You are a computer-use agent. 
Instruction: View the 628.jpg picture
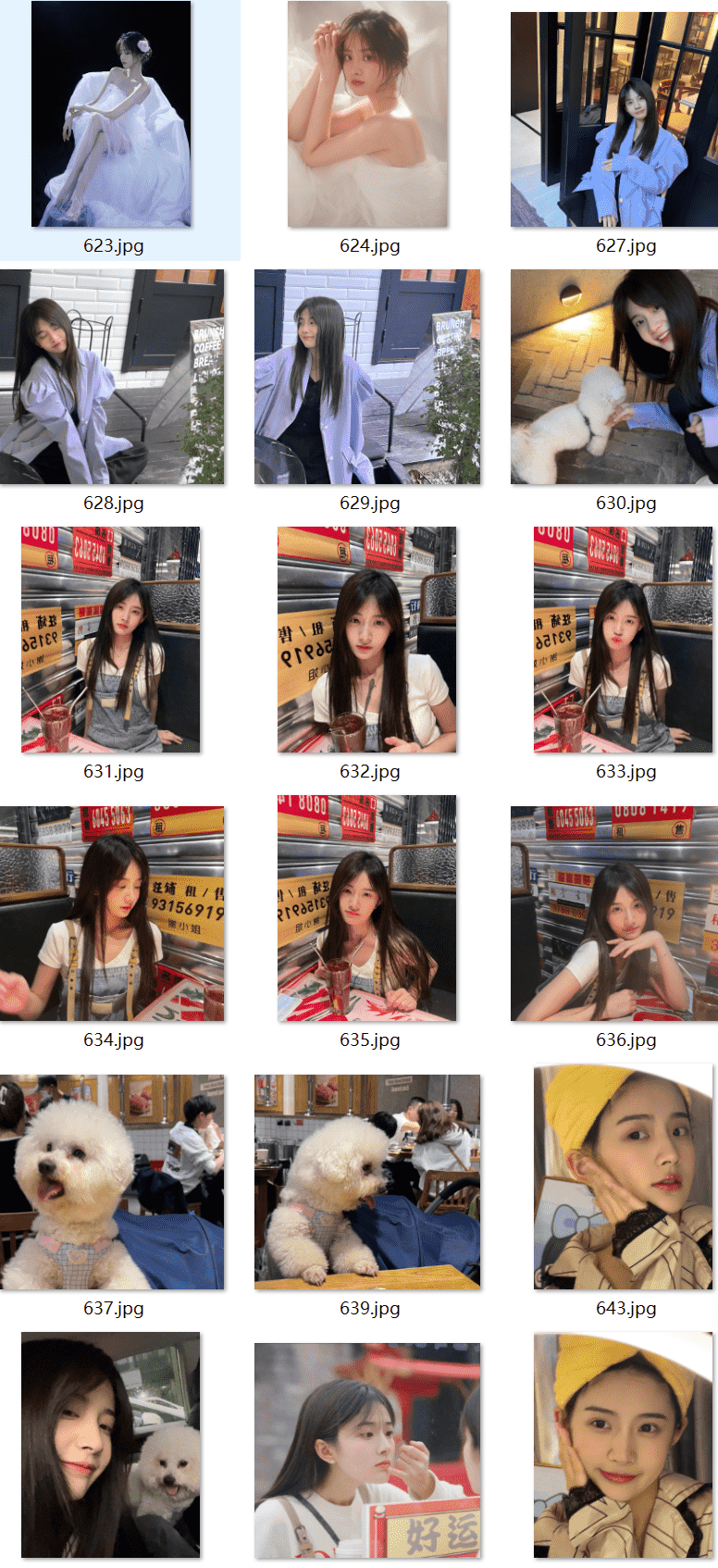pos(112,378)
